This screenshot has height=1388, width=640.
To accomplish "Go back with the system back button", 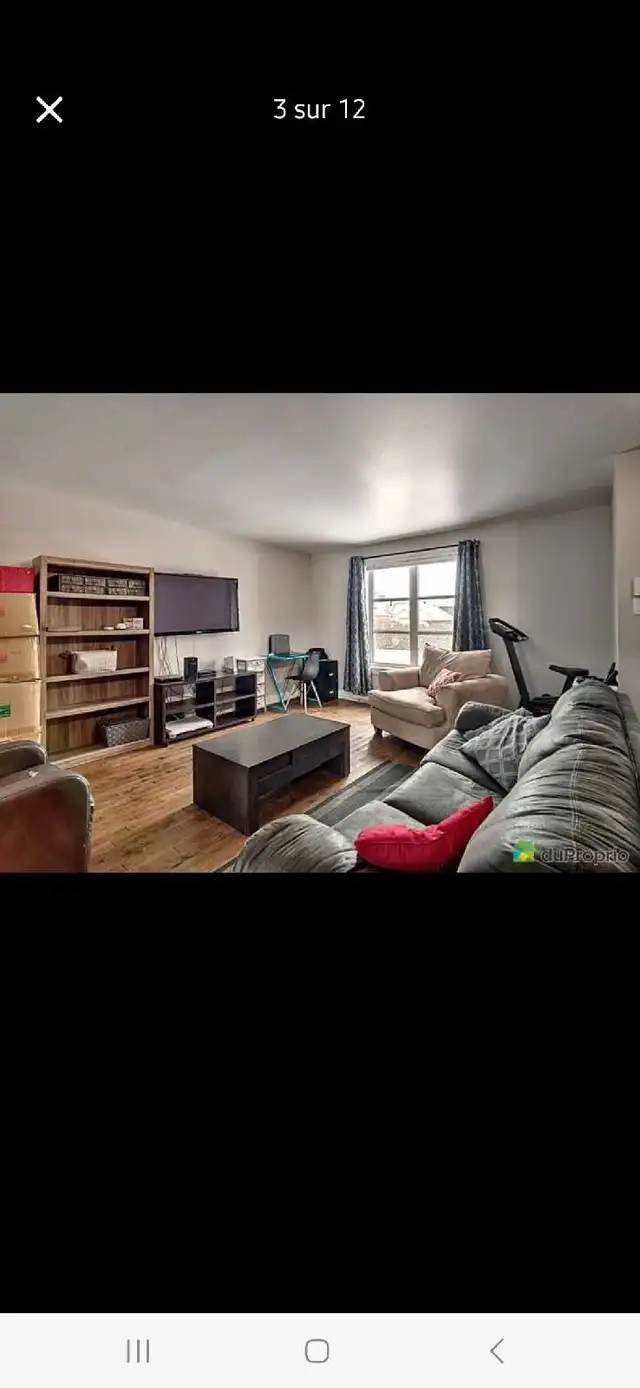I will [497, 1351].
